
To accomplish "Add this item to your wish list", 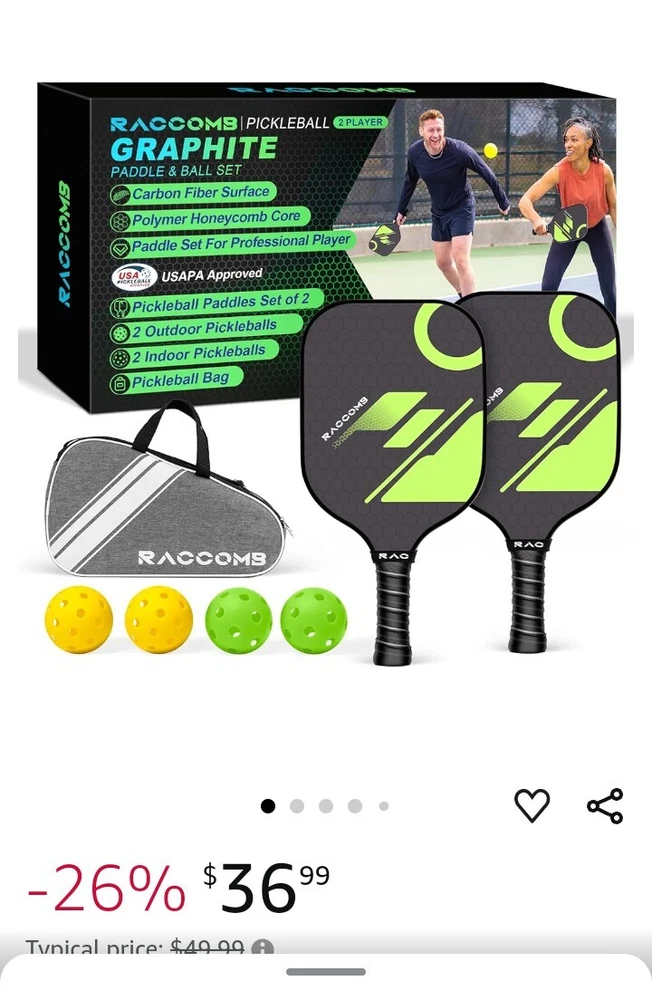I will click(532, 805).
